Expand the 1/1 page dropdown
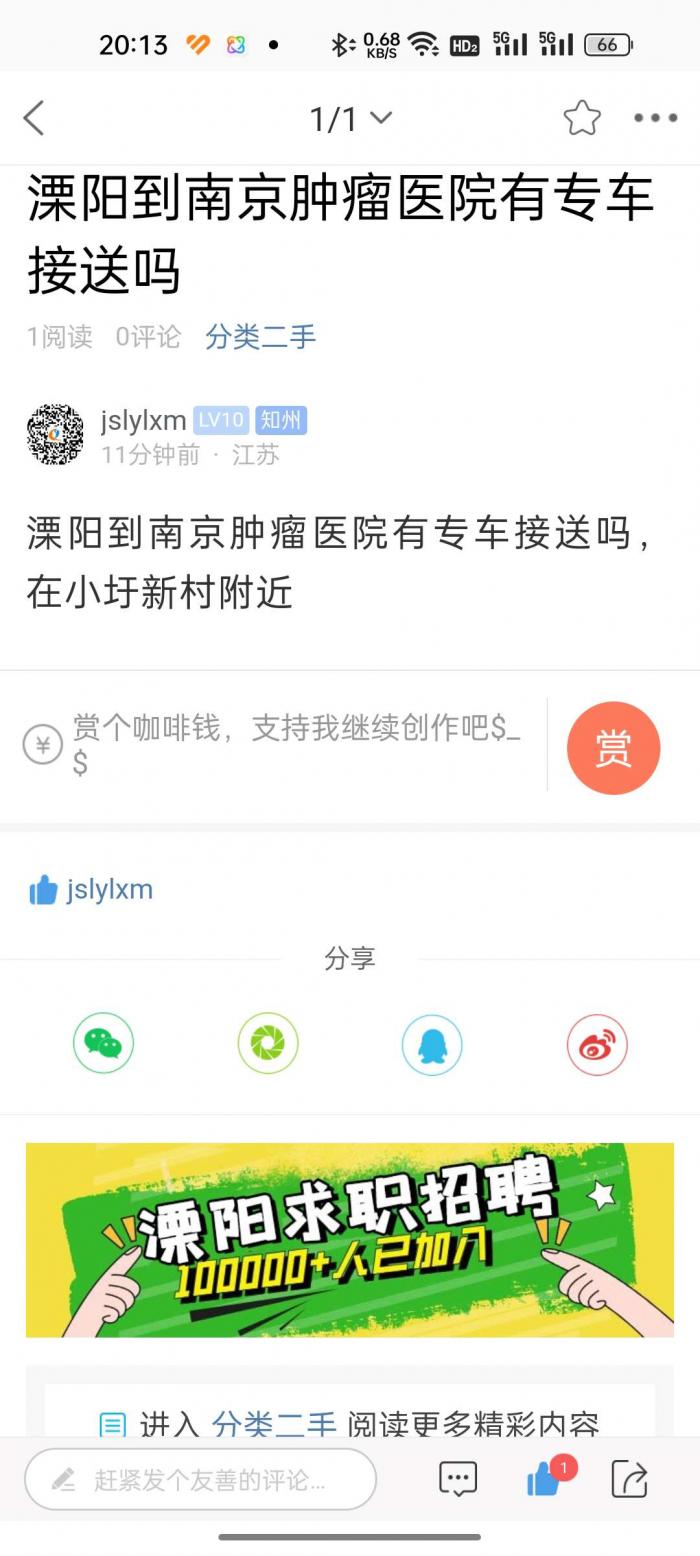This screenshot has width=700, height=1556. pos(350,119)
